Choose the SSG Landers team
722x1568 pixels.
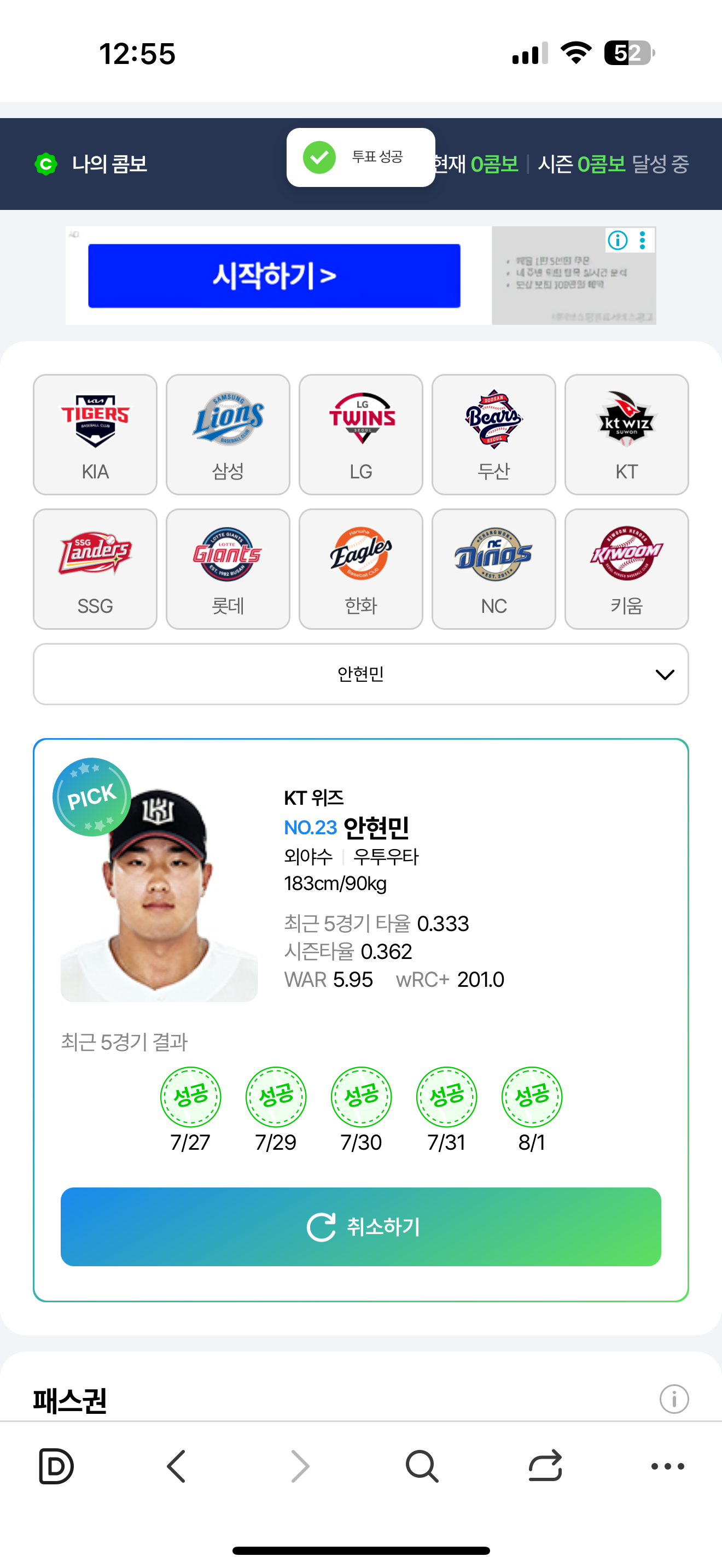point(95,569)
